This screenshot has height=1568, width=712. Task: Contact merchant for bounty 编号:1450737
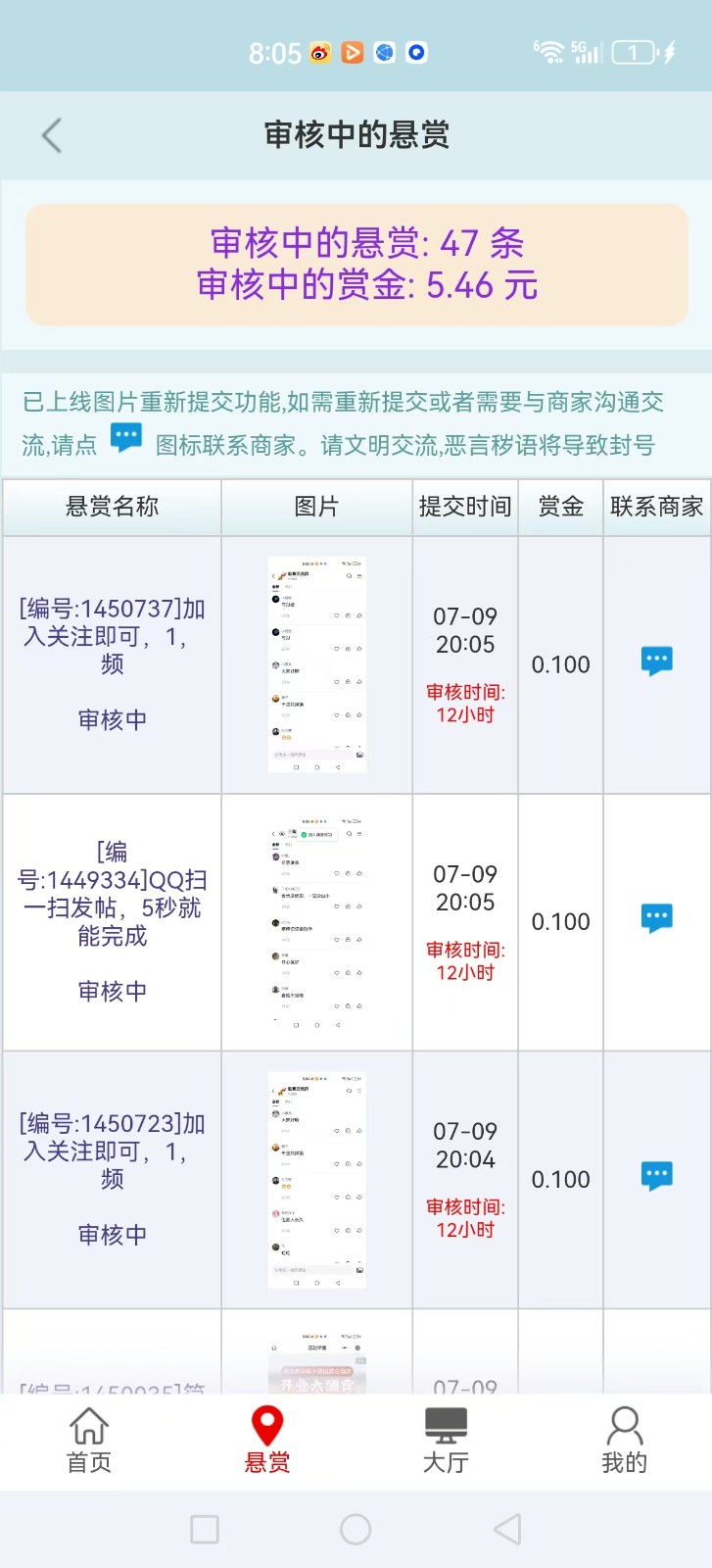656,661
